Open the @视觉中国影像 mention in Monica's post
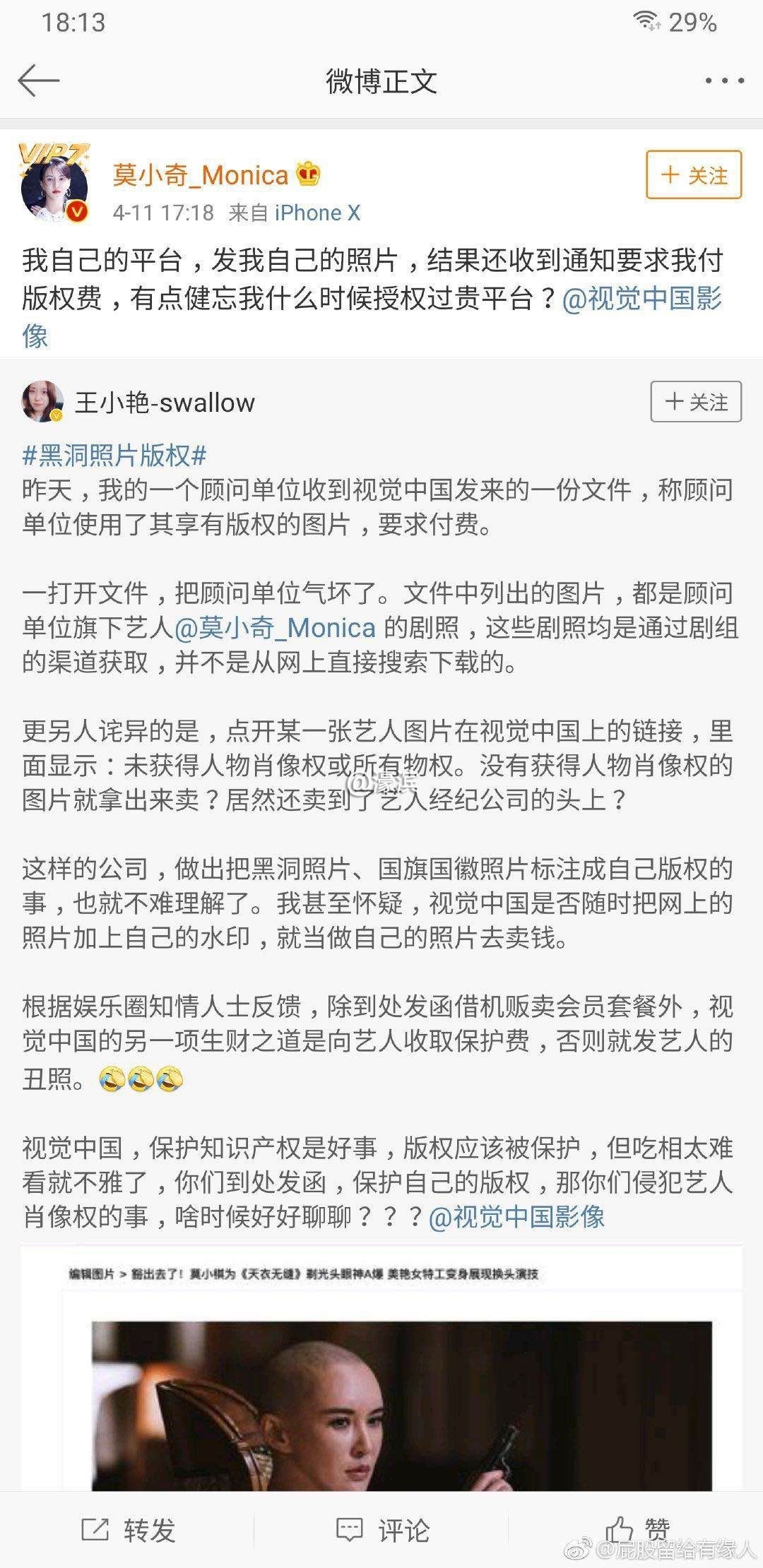This screenshot has height=1568, width=763. coord(641,299)
